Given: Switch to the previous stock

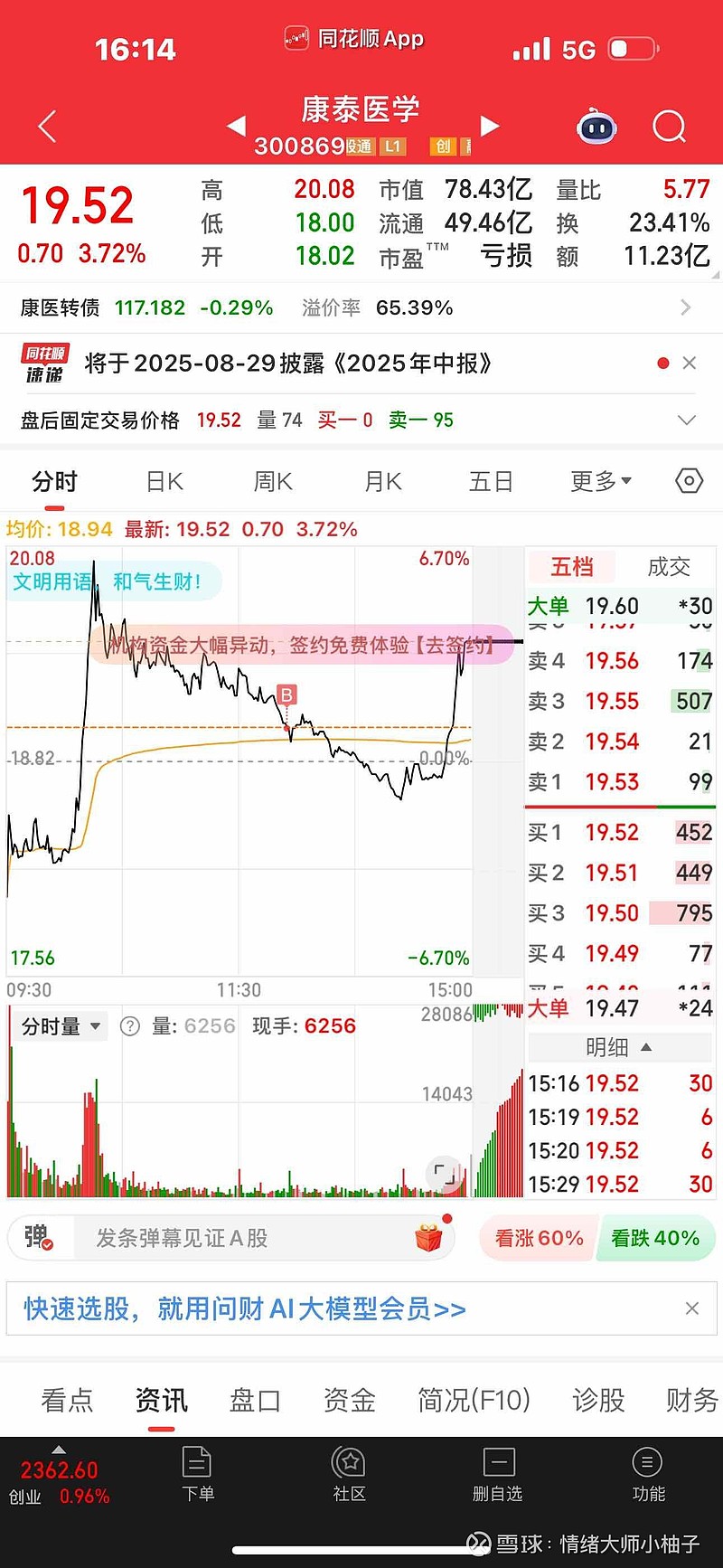Looking at the screenshot, I should pos(236,126).
